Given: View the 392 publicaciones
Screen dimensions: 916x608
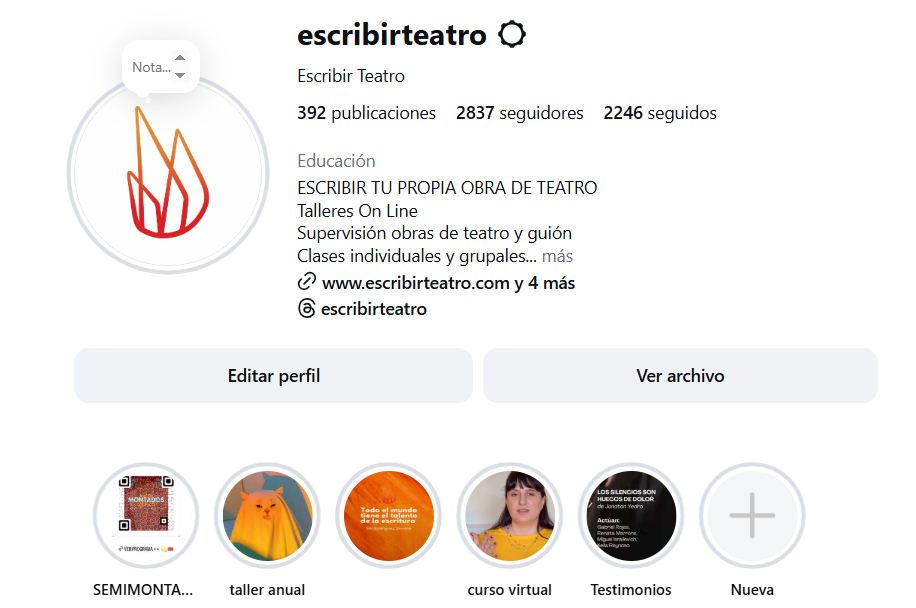Looking at the screenshot, I should [x=366, y=113].
